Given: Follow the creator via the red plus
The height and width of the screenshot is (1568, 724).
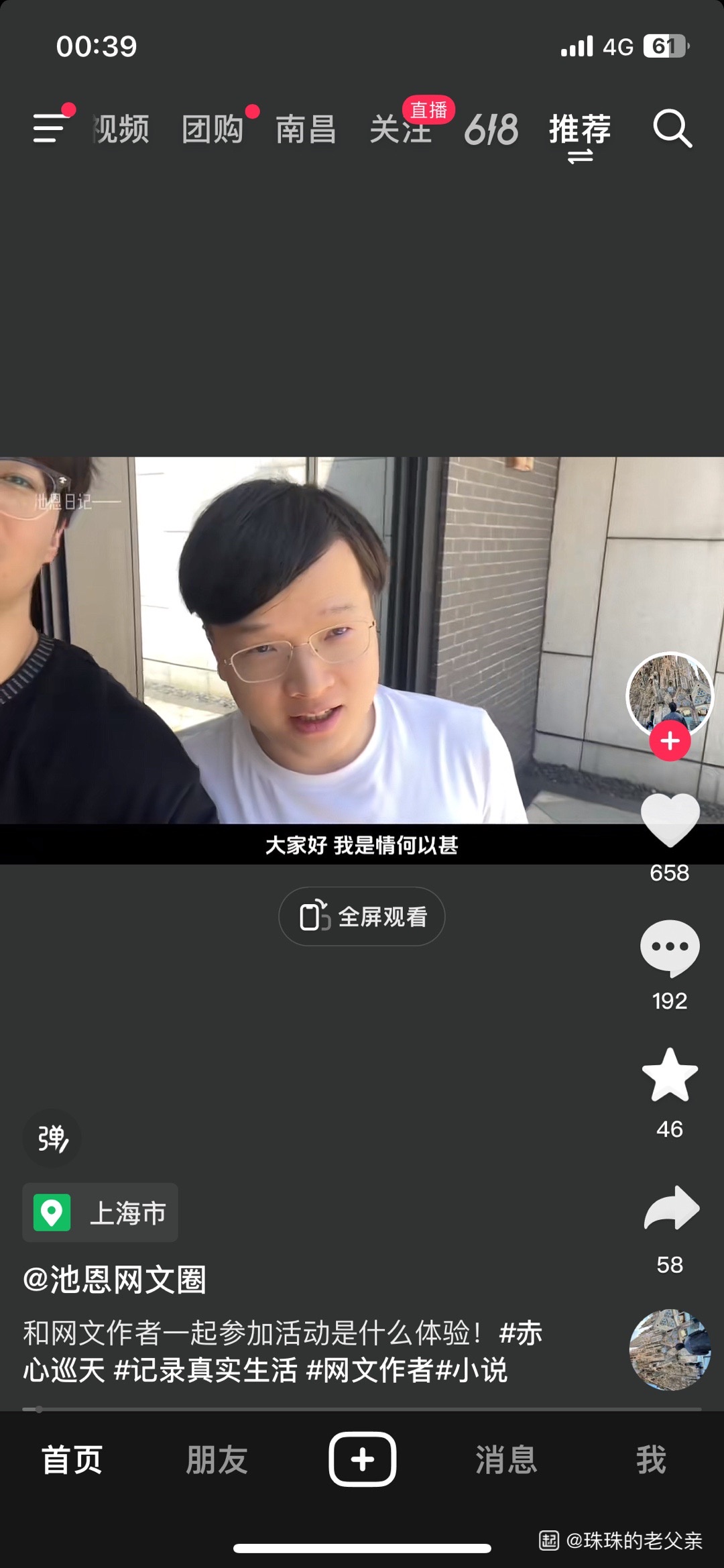Looking at the screenshot, I should 670,741.
